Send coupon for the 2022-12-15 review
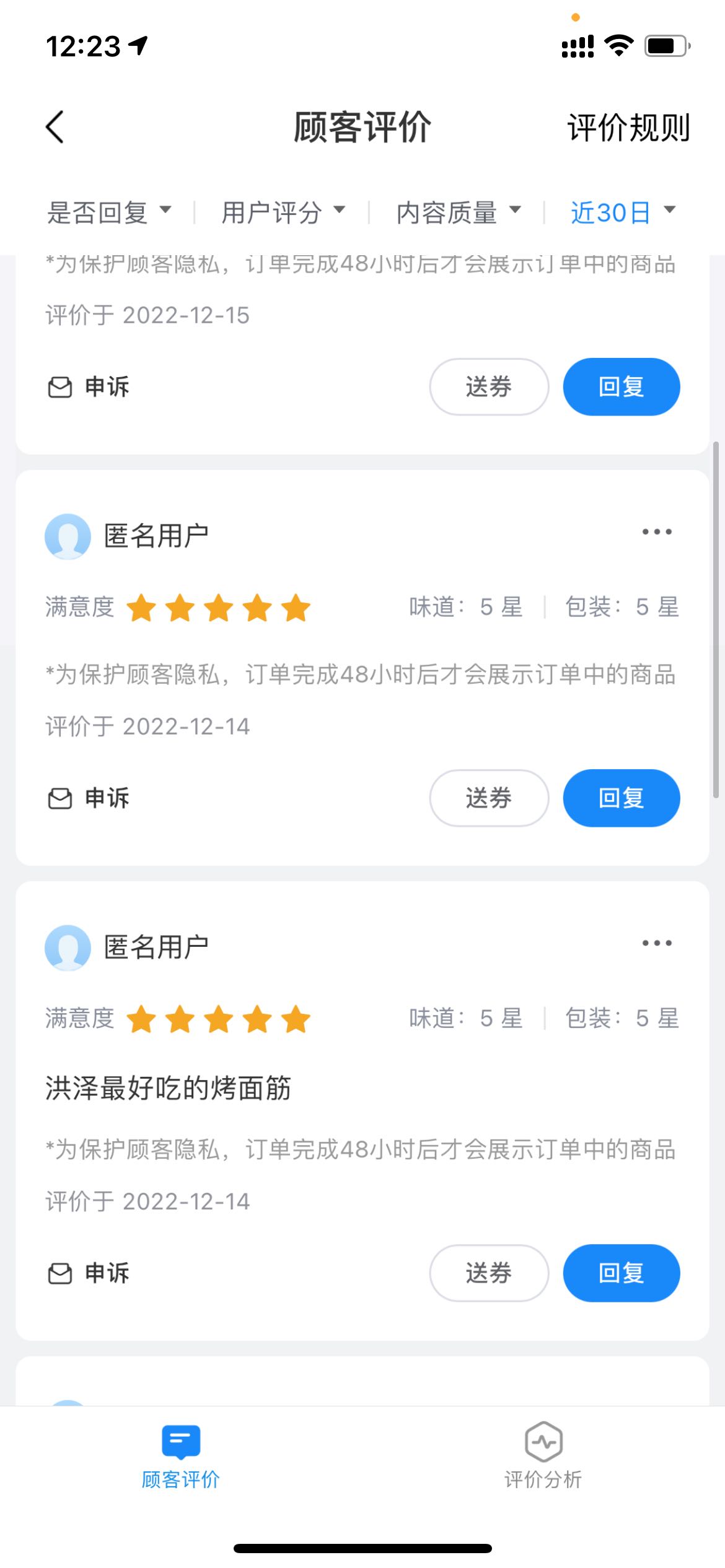725x1568 pixels. coord(489,386)
